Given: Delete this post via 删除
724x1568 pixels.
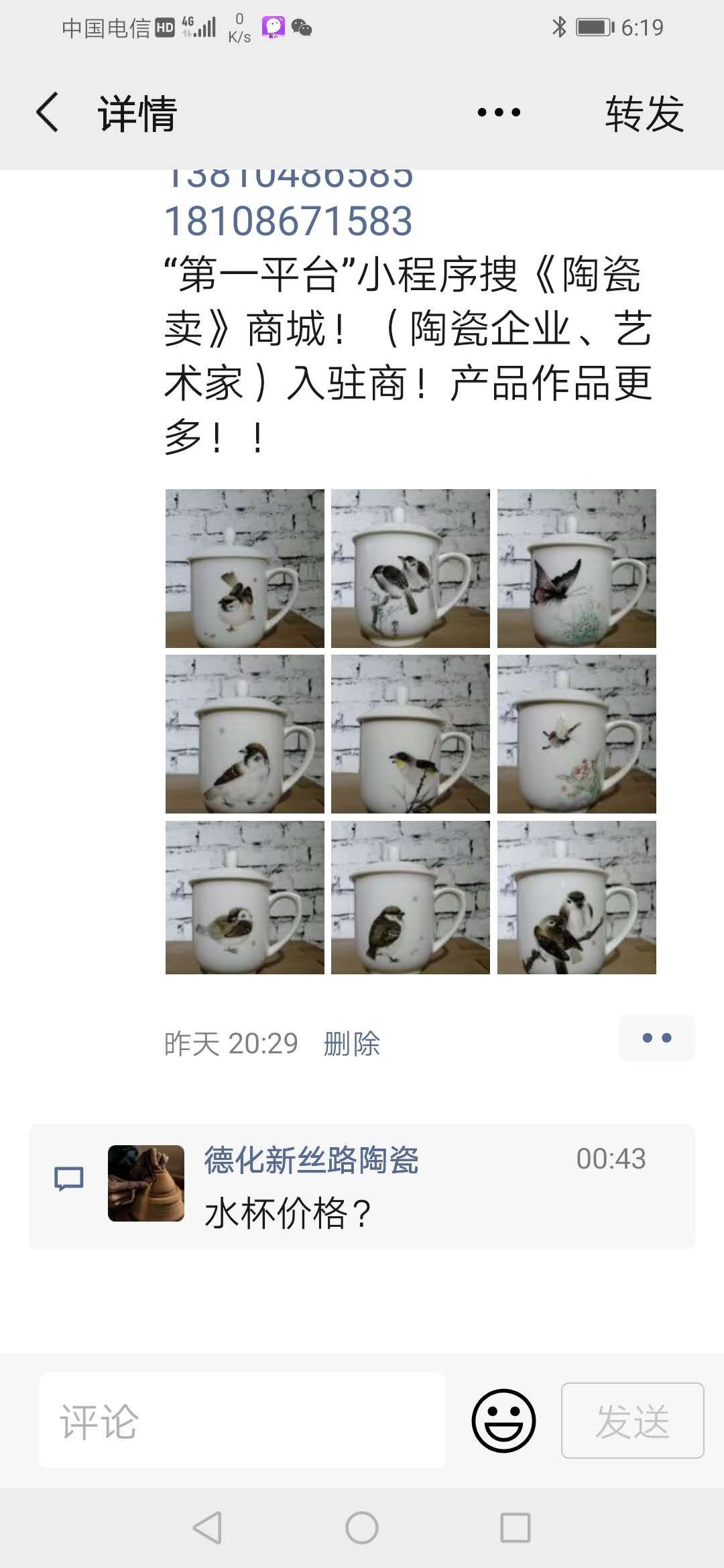Looking at the screenshot, I should (x=351, y=1043).
